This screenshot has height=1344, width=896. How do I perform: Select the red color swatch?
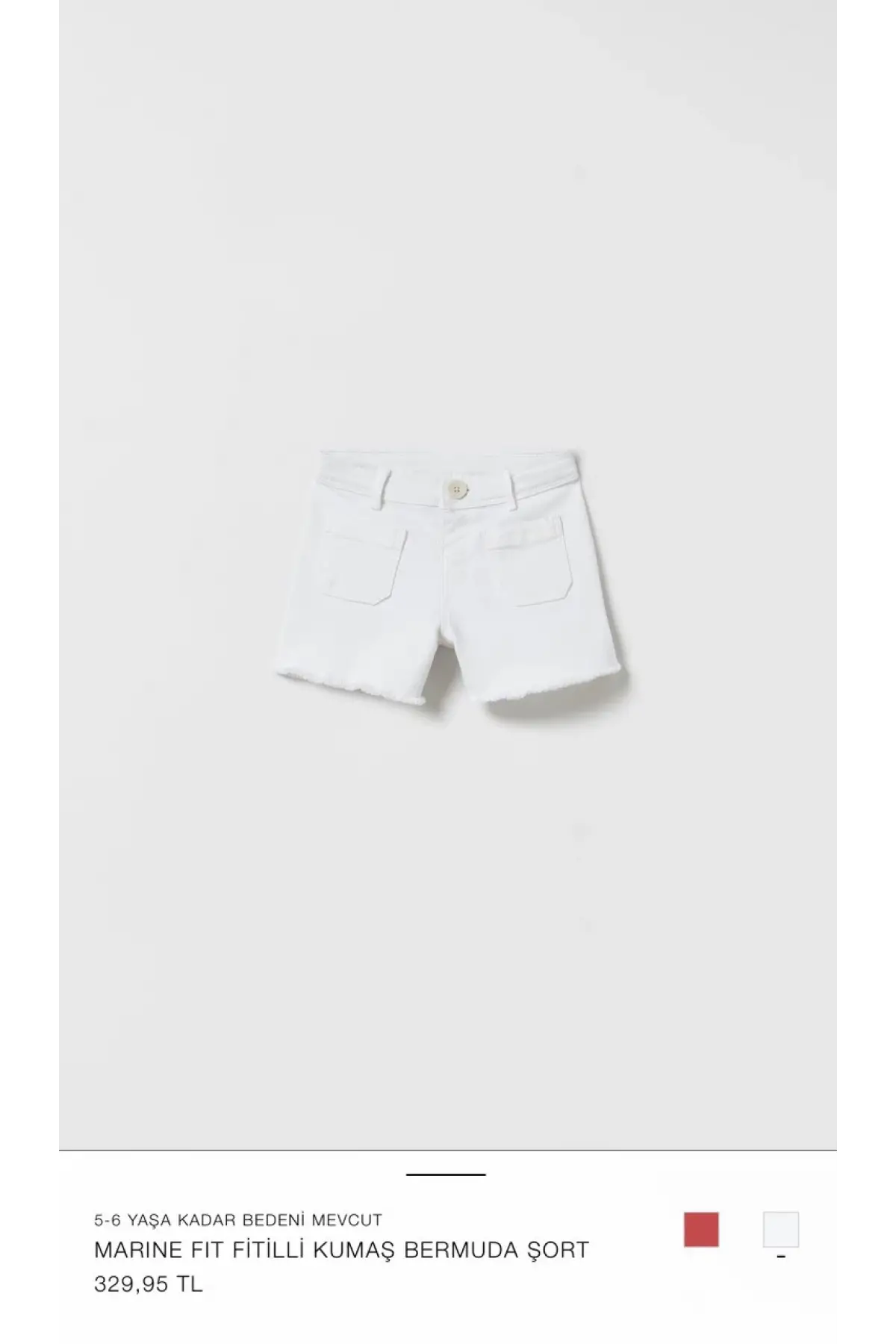[701, 1230]
